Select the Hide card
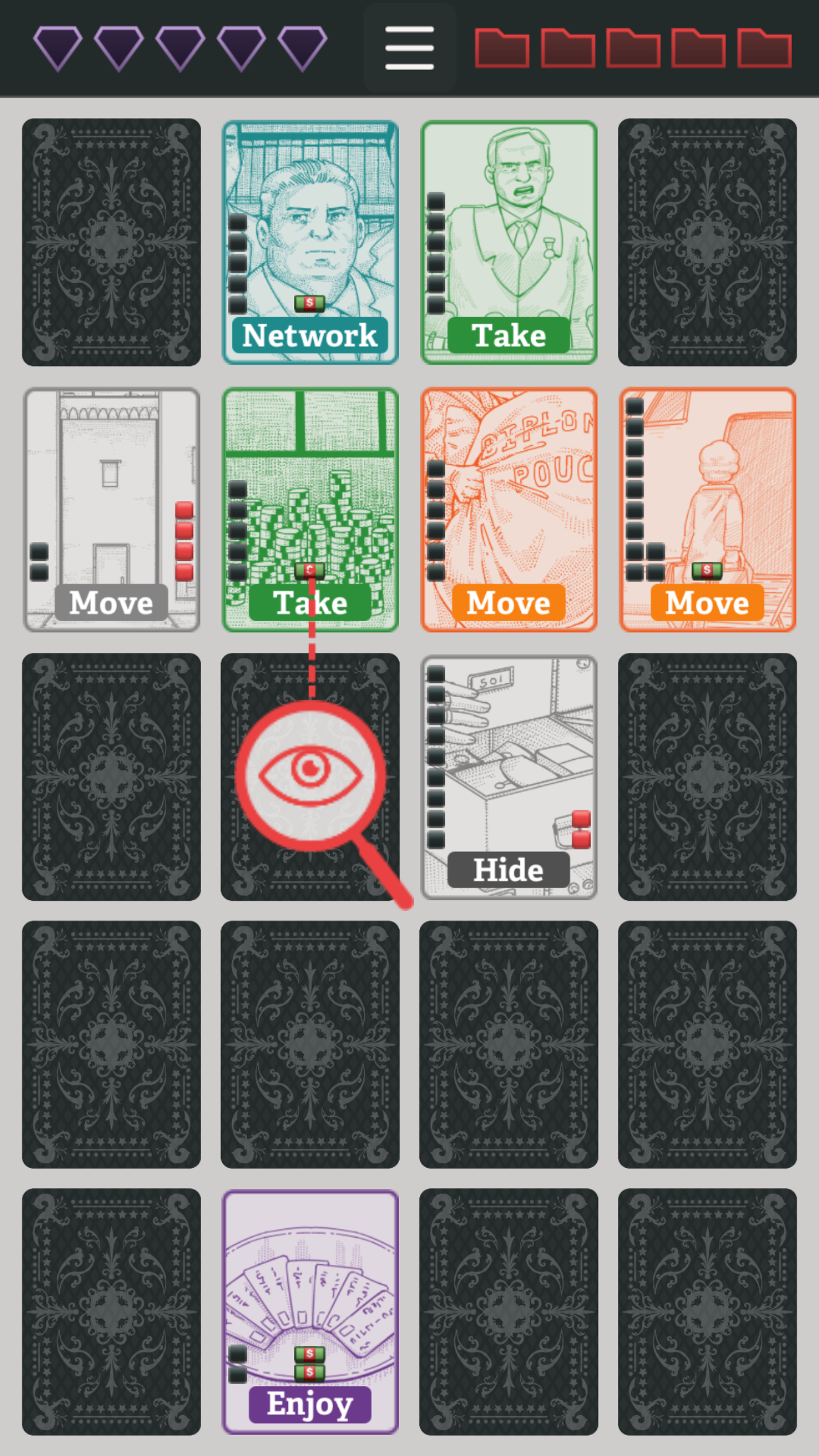This screenshot has width=819, height=1456. tap(509, 777)
